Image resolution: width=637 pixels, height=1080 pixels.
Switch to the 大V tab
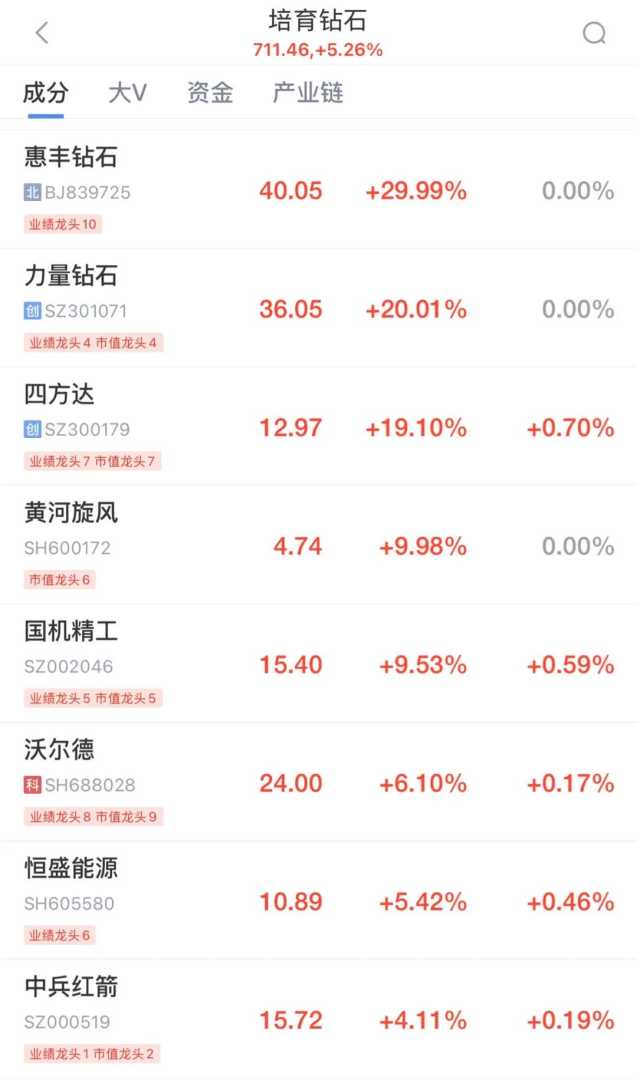click(x=127, y=93)
